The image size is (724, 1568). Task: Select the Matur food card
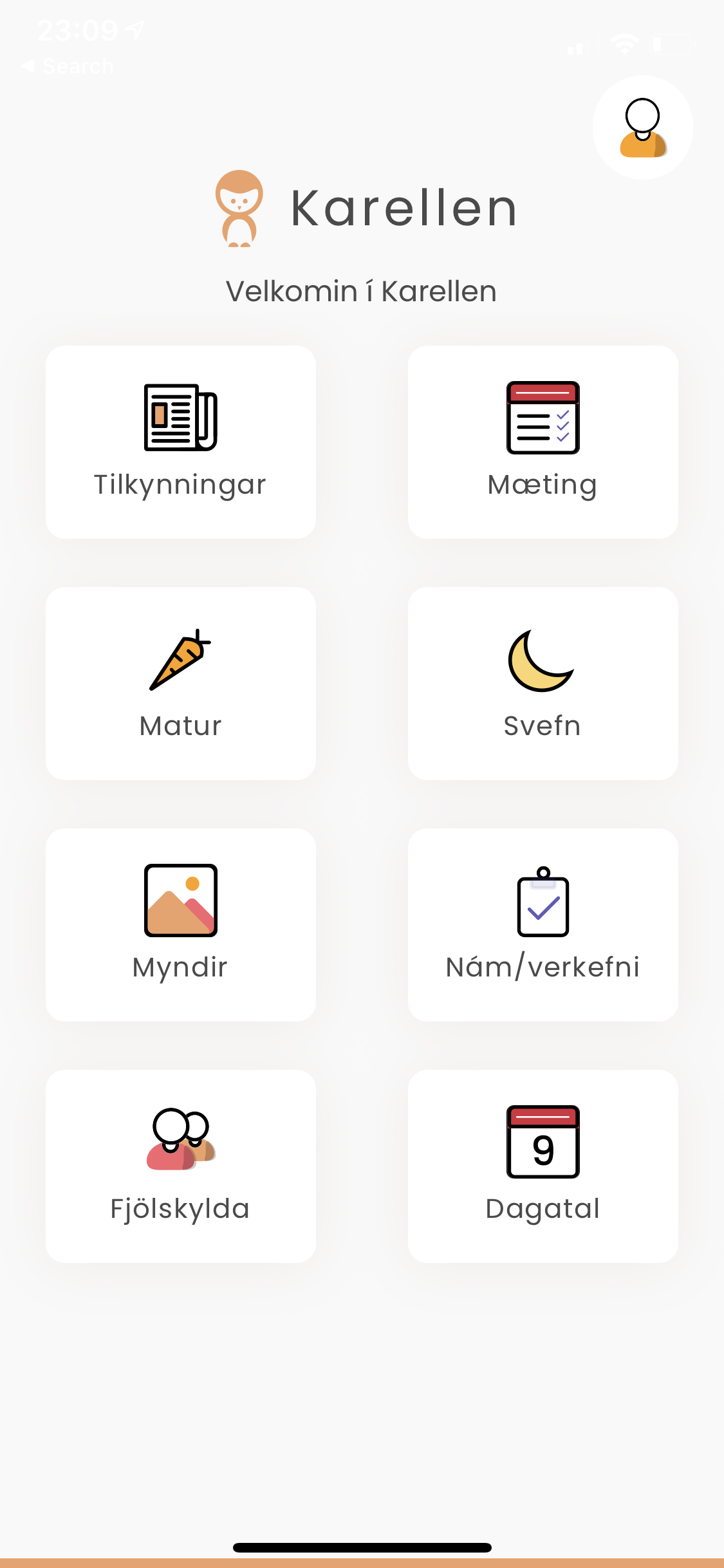coord(181,684)
